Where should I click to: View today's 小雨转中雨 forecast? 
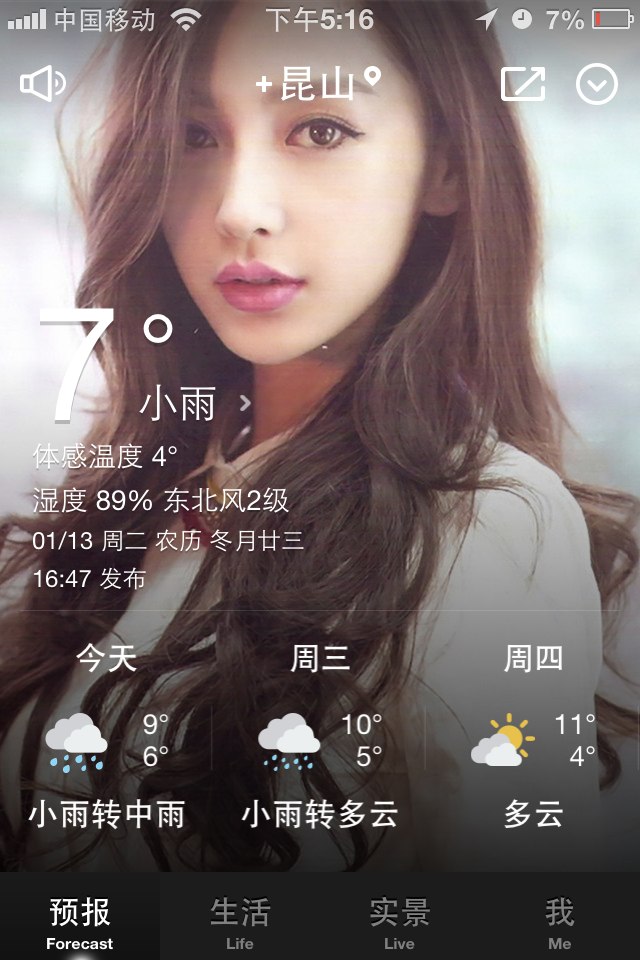pos(107,740)
